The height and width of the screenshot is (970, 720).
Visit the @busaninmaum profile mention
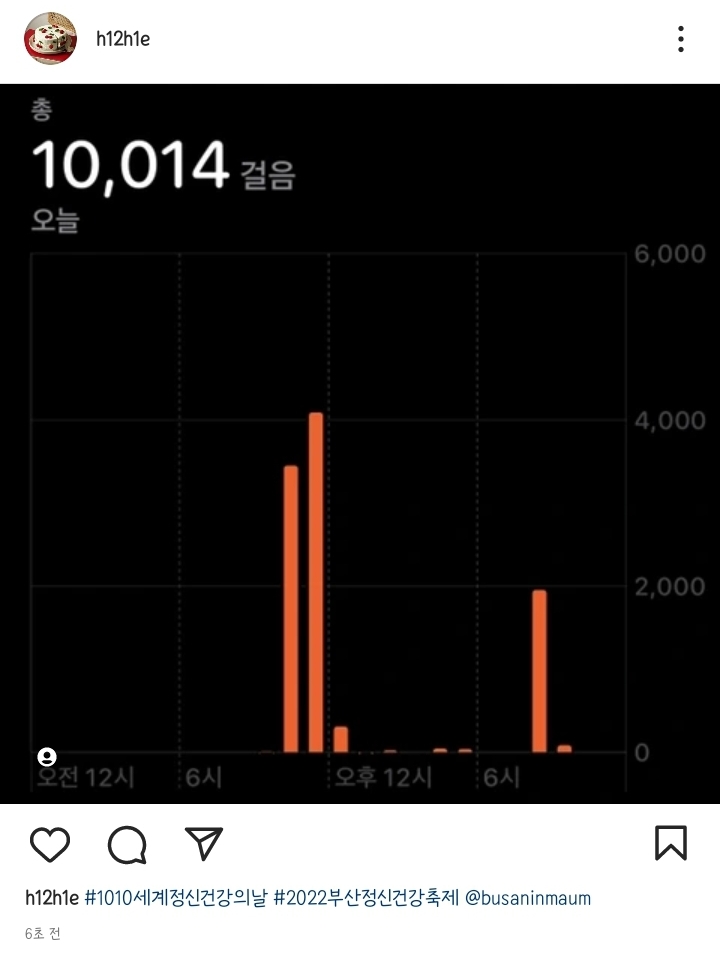[529, 898]
